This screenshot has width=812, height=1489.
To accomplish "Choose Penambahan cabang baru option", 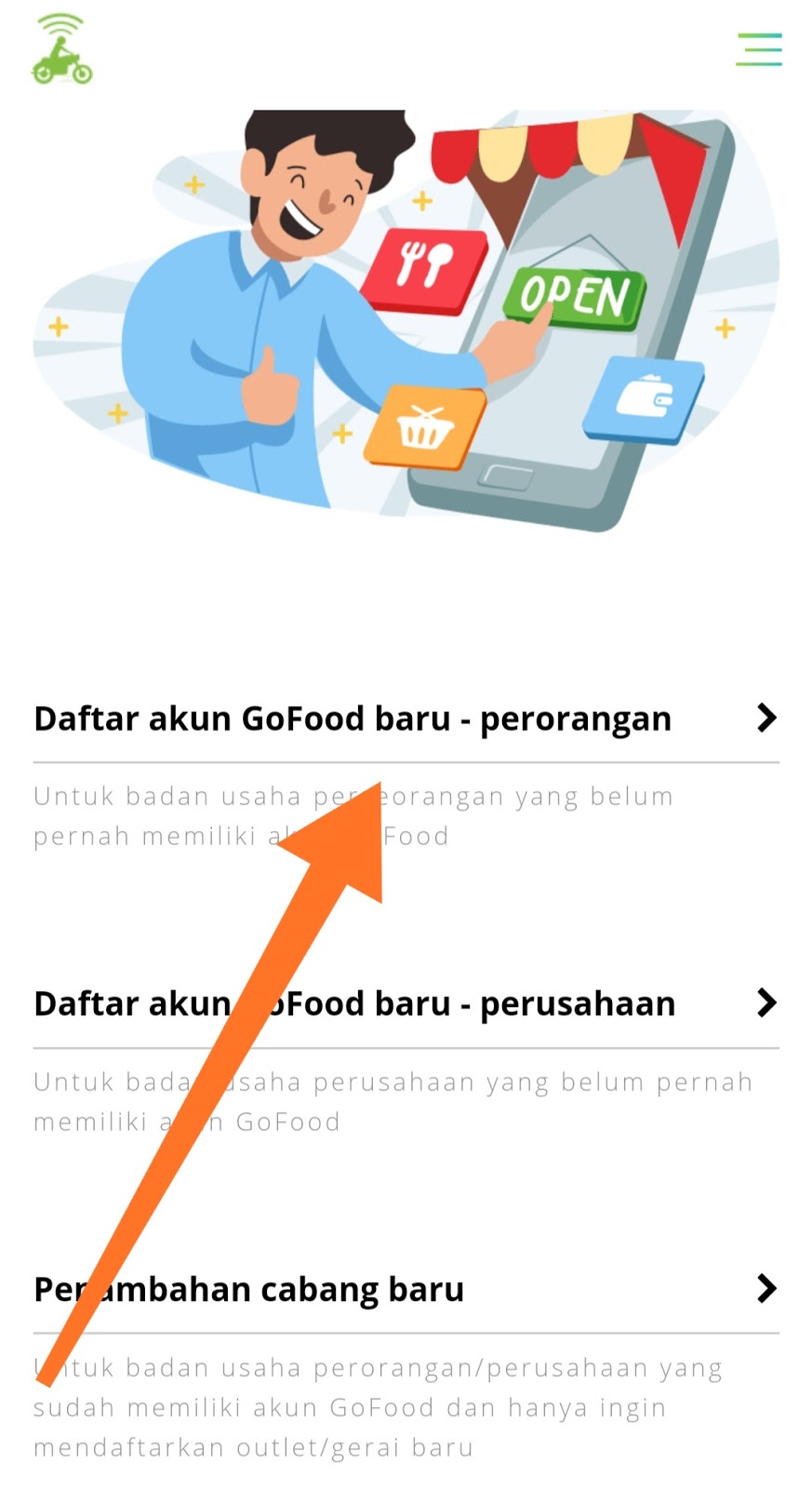I will click(x=405, y=1290).
